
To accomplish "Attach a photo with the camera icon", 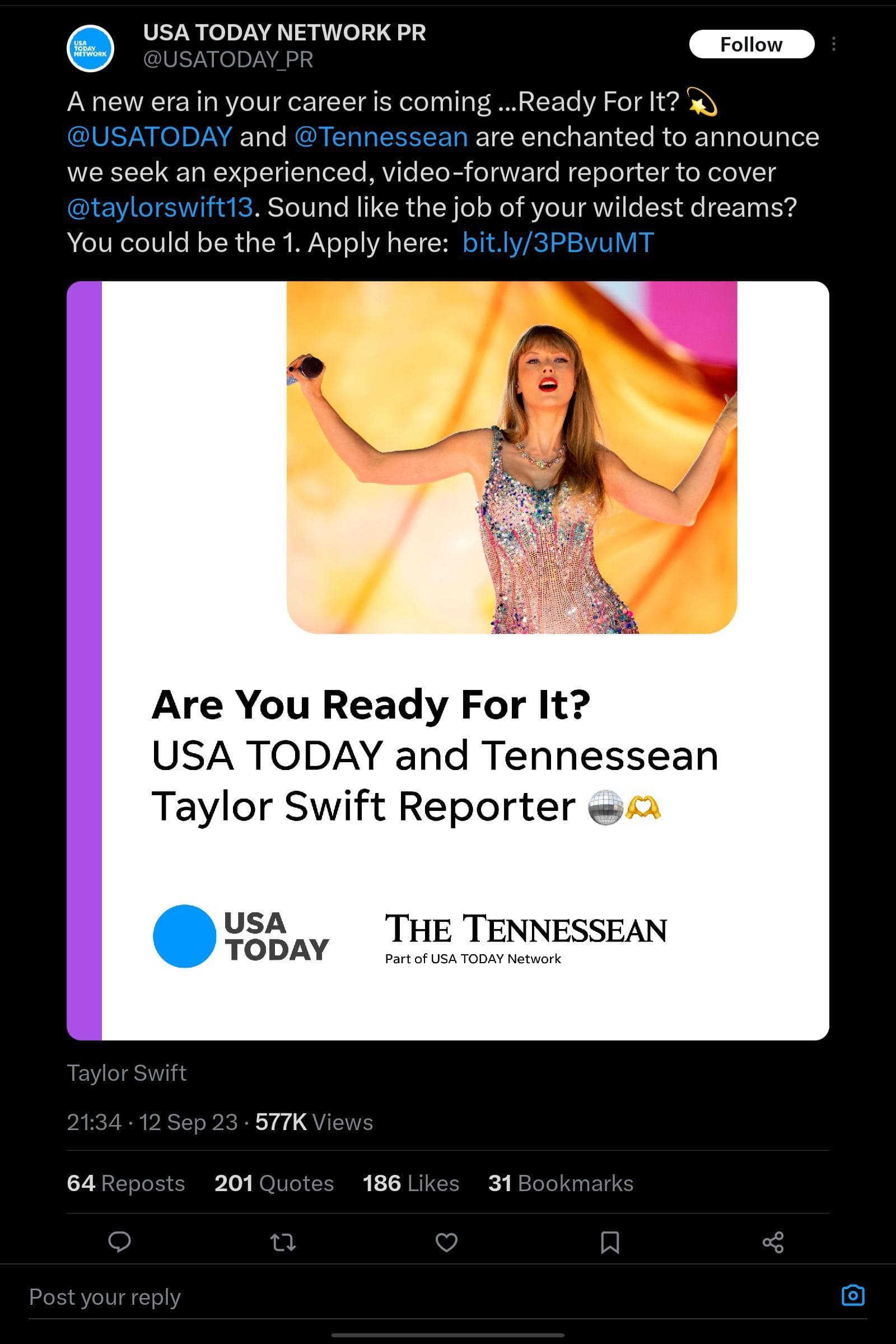I will (852, 1295).
